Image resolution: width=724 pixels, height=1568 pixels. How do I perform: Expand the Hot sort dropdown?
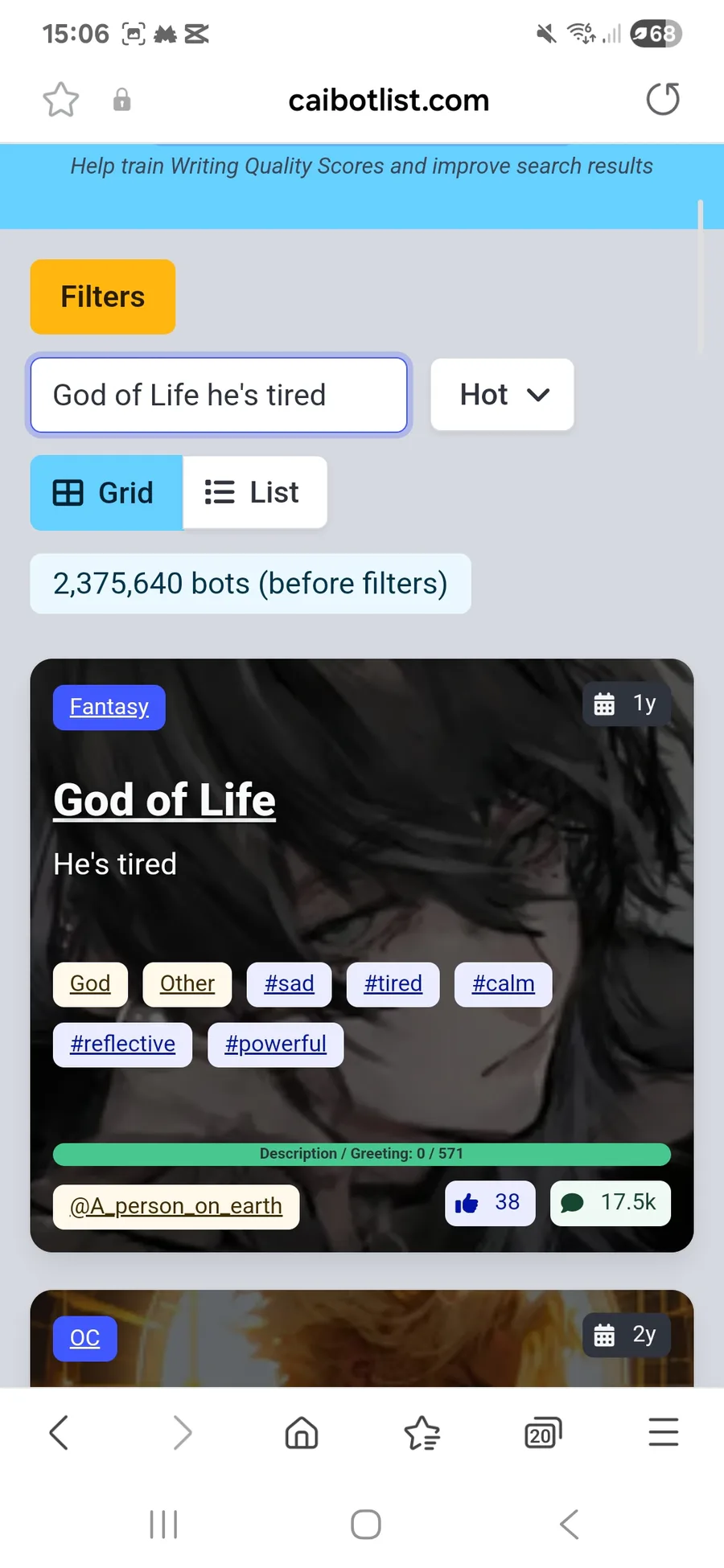(x=502, y=395)
